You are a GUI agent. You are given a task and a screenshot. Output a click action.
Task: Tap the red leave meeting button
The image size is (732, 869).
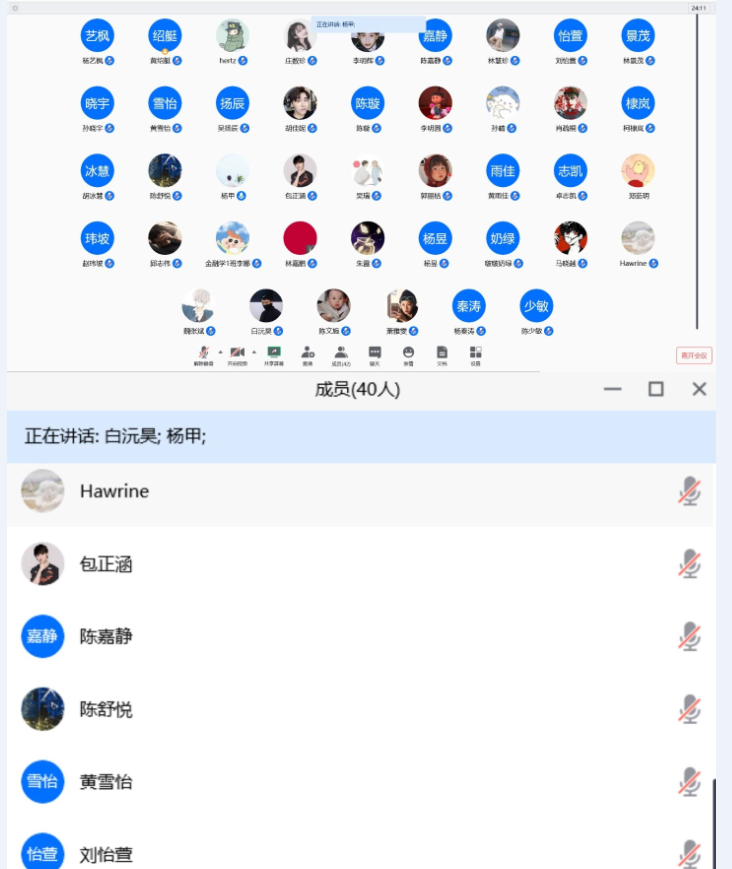point(694,355)
